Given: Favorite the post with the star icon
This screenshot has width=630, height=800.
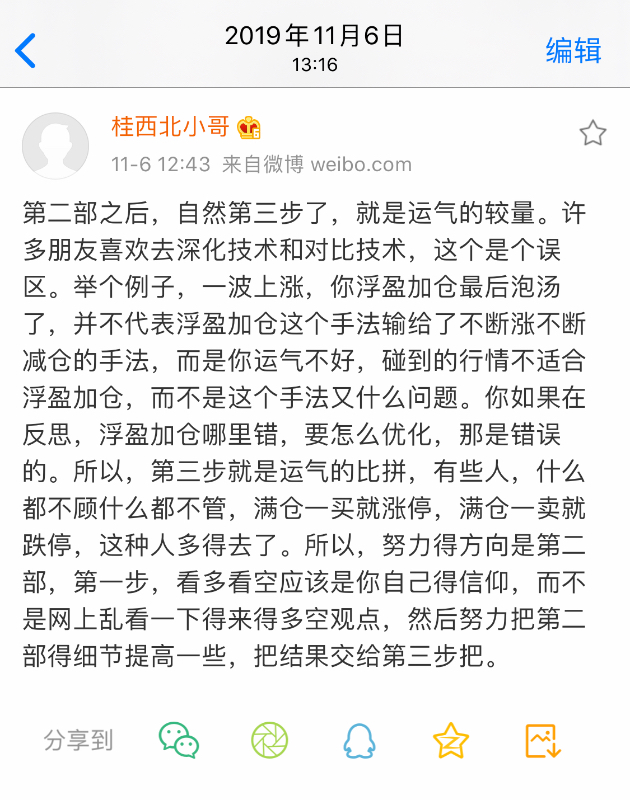Looking at the screenshot, I should click(592, 134).
